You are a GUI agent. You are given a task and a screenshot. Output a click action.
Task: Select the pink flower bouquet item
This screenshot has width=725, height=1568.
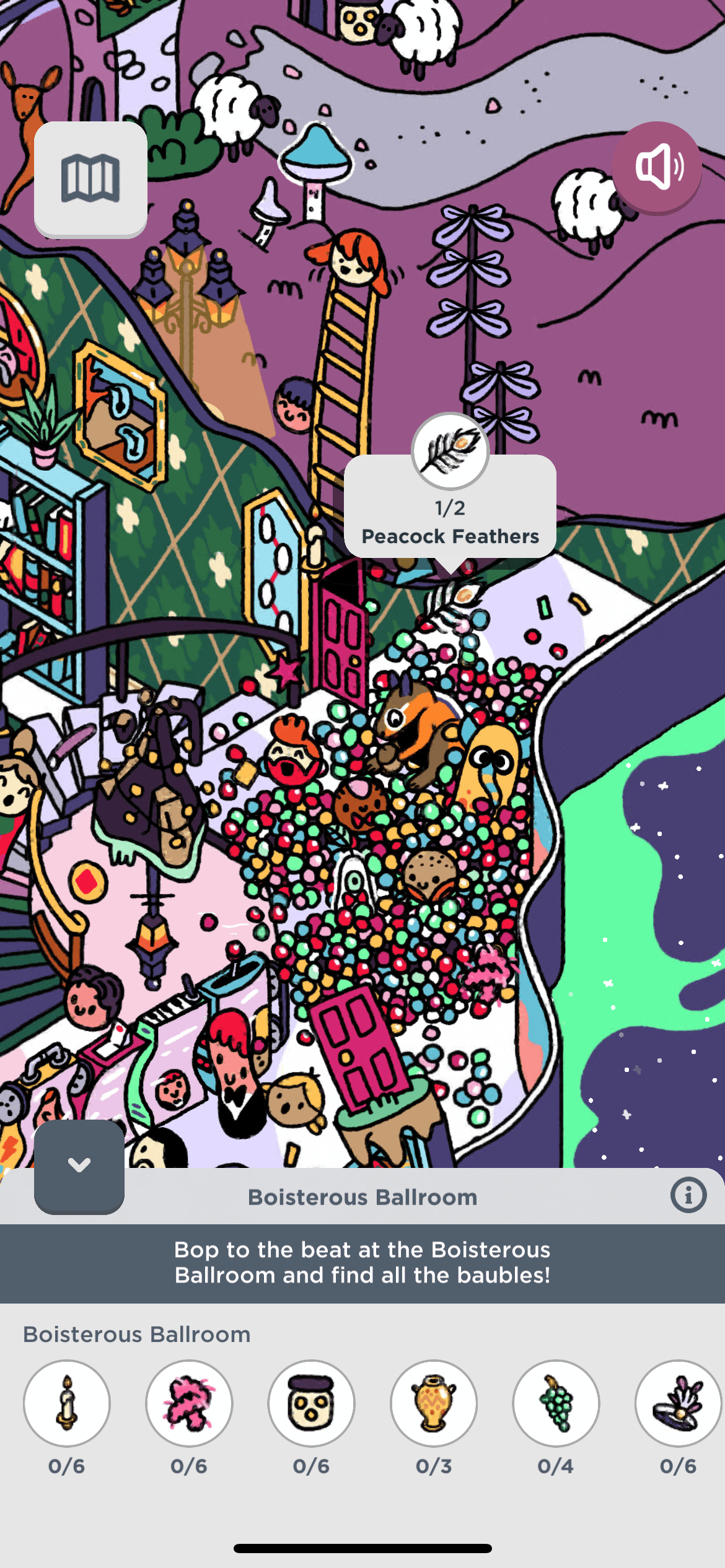pos(189,1403)
